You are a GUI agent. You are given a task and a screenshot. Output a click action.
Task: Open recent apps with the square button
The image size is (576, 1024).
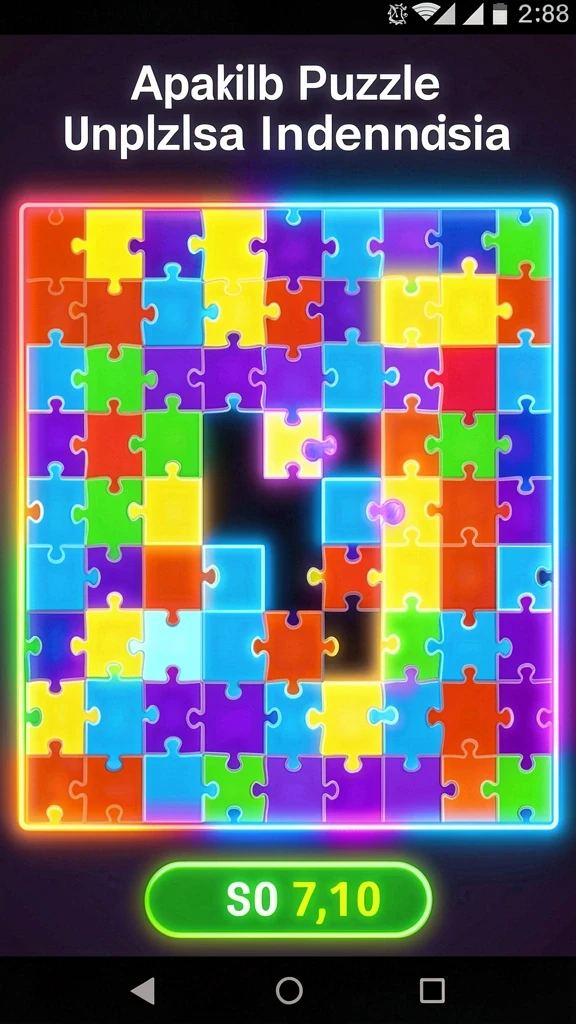pos(432,991)
